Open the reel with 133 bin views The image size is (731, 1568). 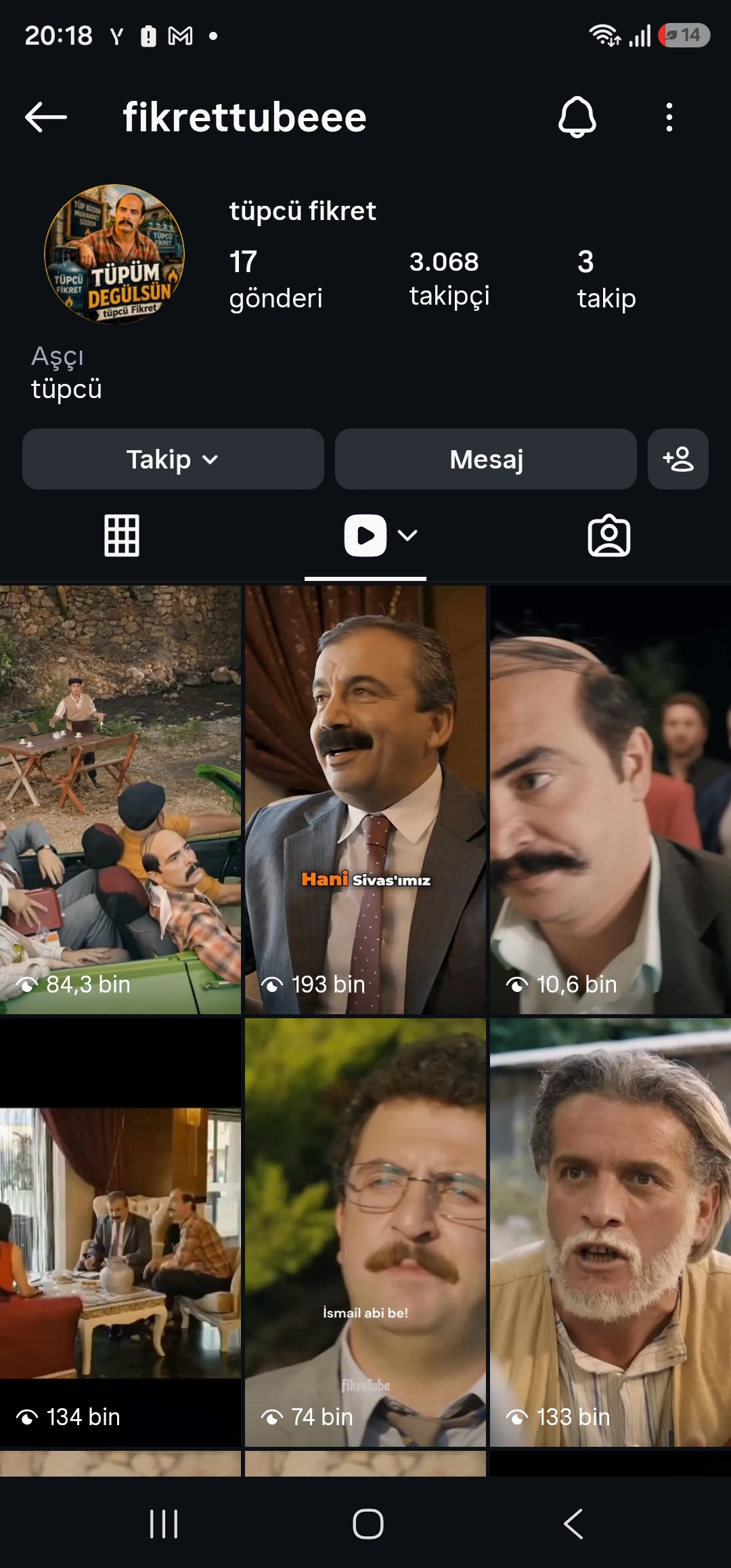pyautogui.click(x=611, y=1232)
